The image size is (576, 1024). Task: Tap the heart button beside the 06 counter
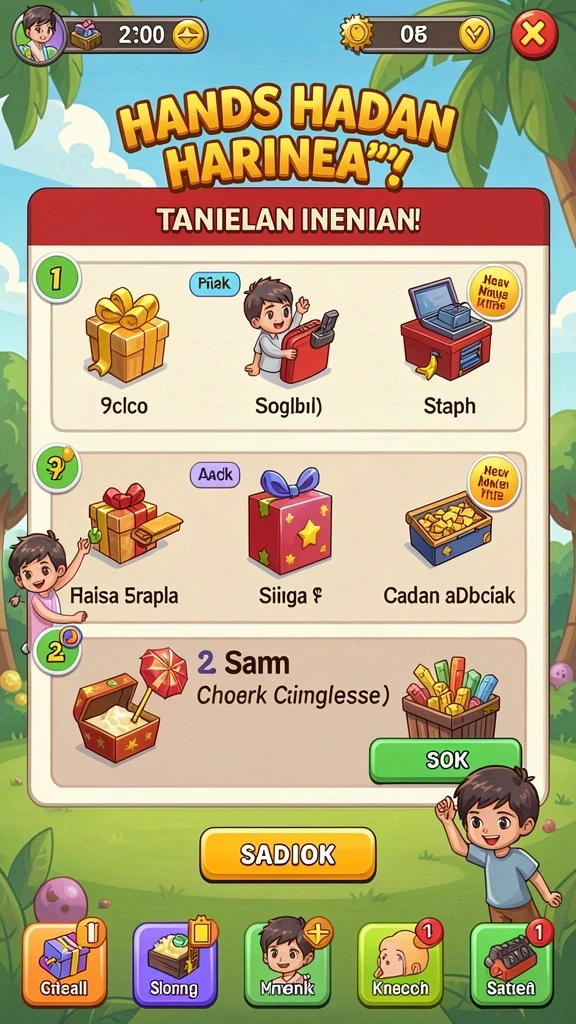click(x=475, y=35)
